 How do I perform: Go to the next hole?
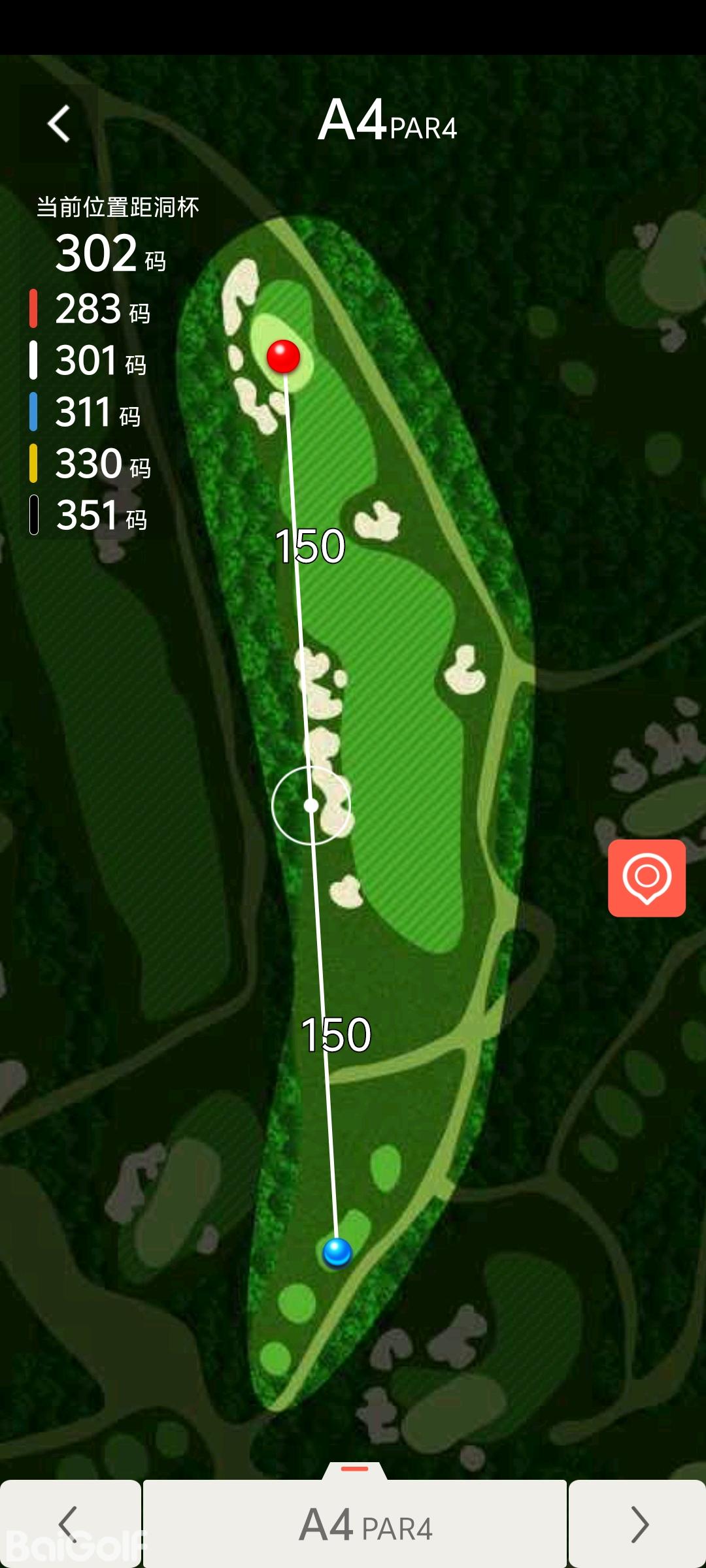point(638,1524)
